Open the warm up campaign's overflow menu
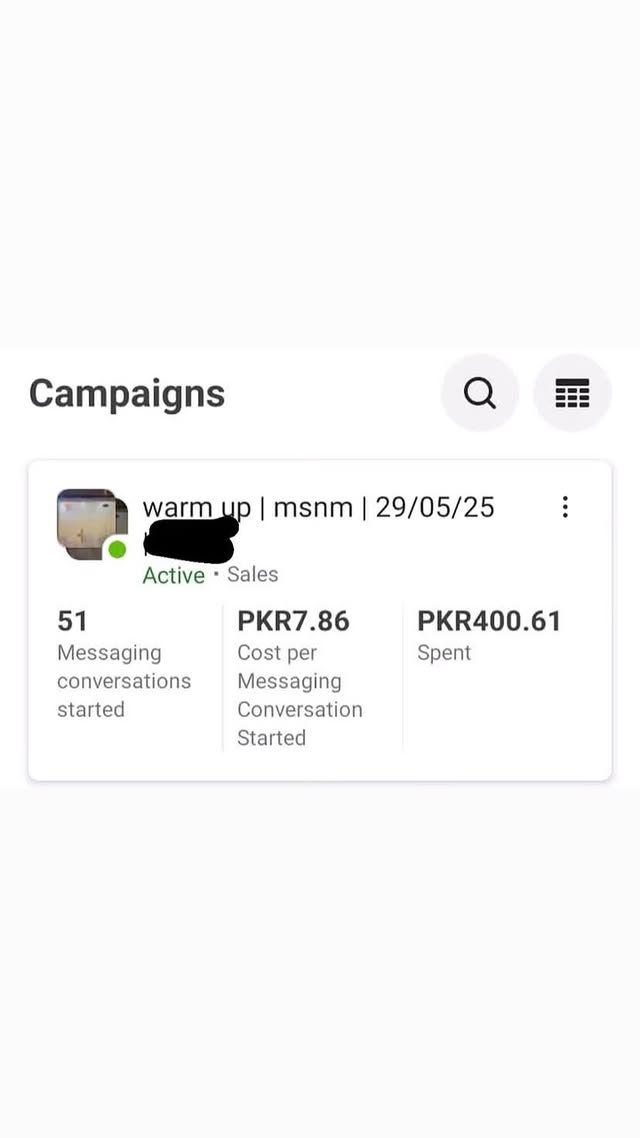 [x=565, y=507]
